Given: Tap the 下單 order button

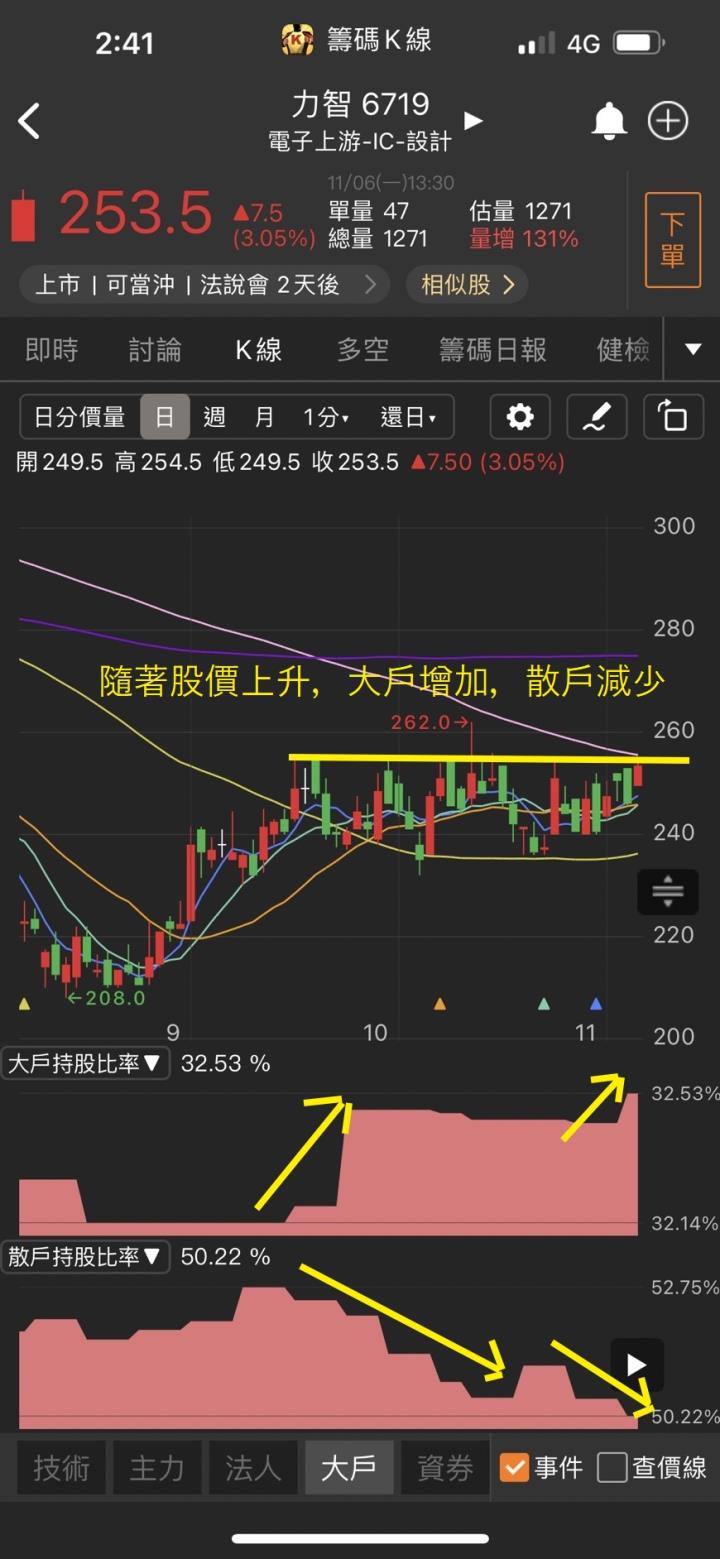Looking at the screenshot, I should point(673,239).
